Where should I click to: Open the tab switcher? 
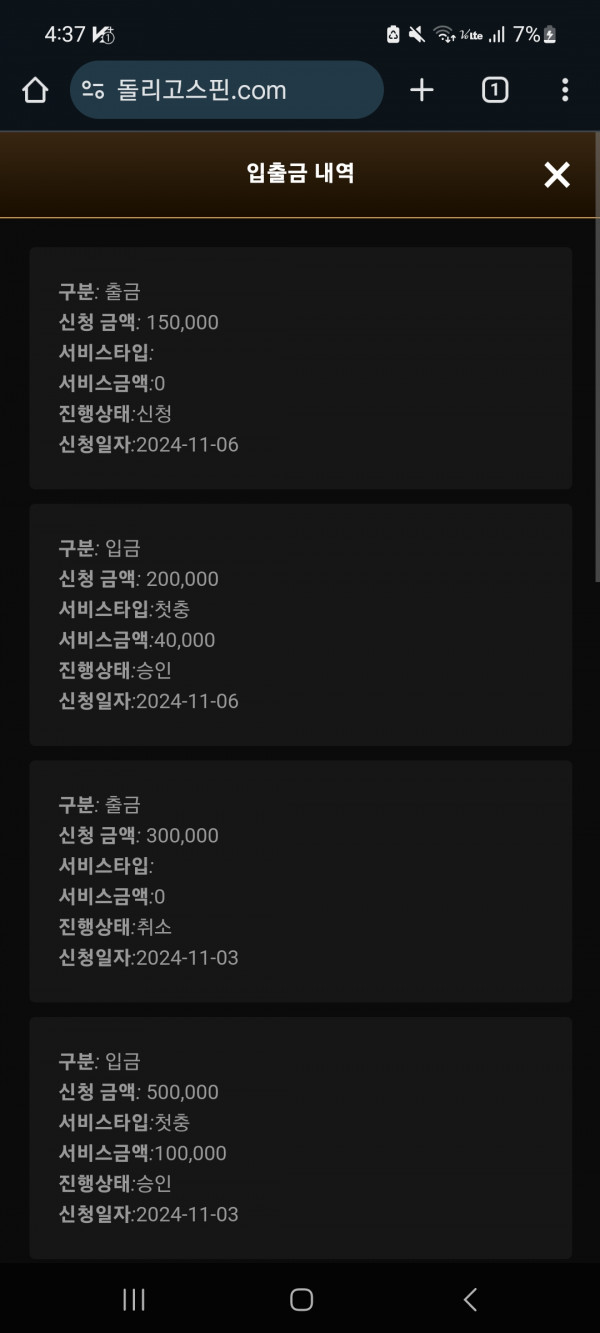coord(494,90)
